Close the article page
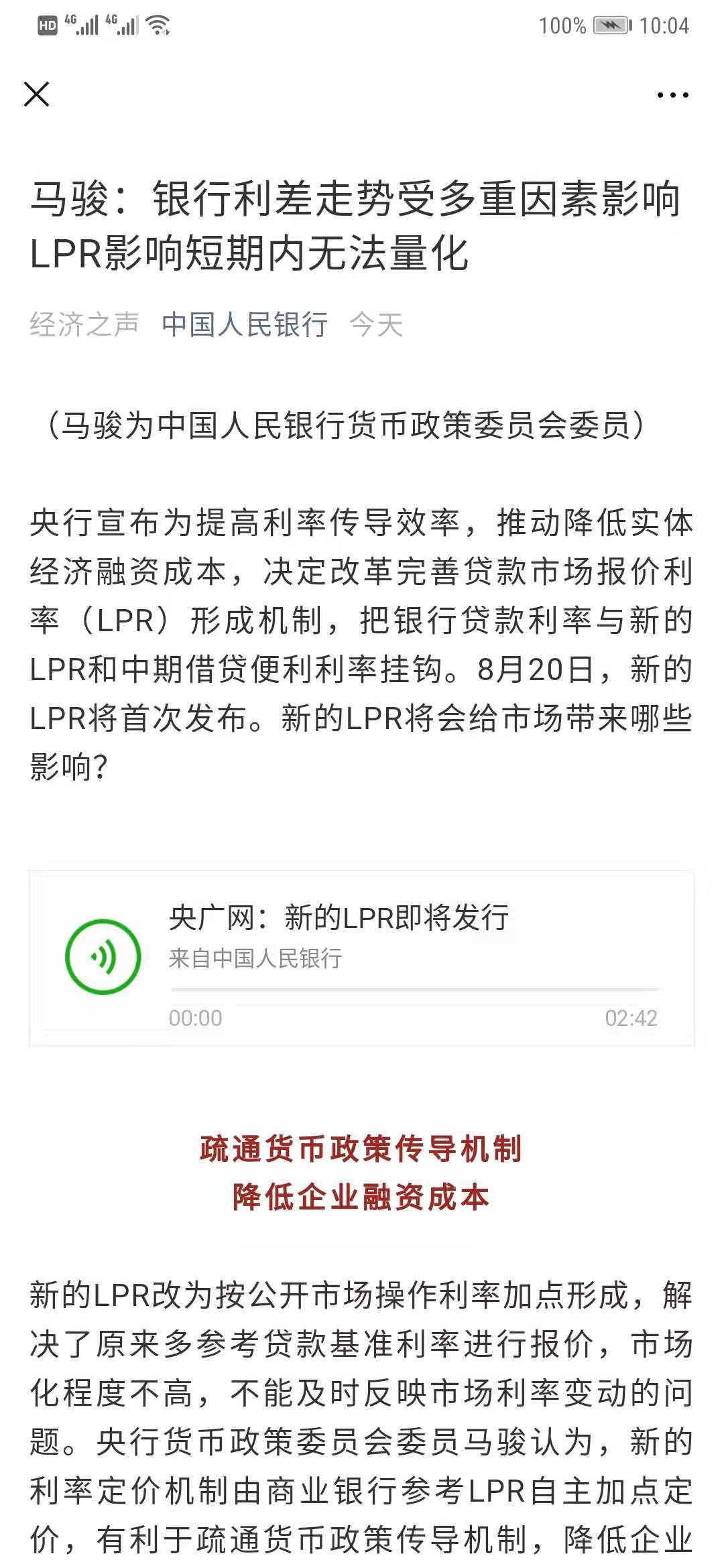 click(37, 94)
